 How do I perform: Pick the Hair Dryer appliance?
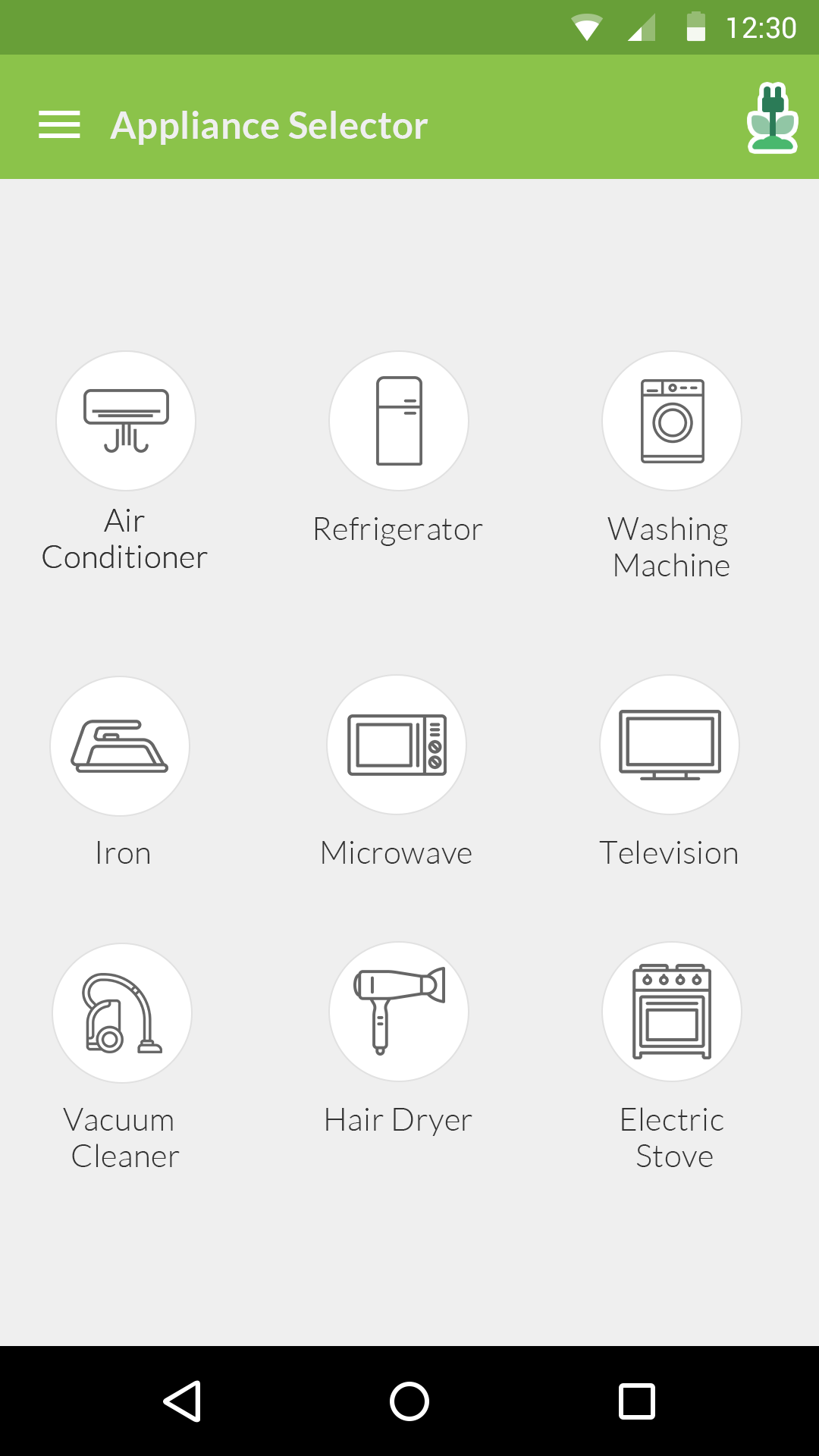[399, 1012]
